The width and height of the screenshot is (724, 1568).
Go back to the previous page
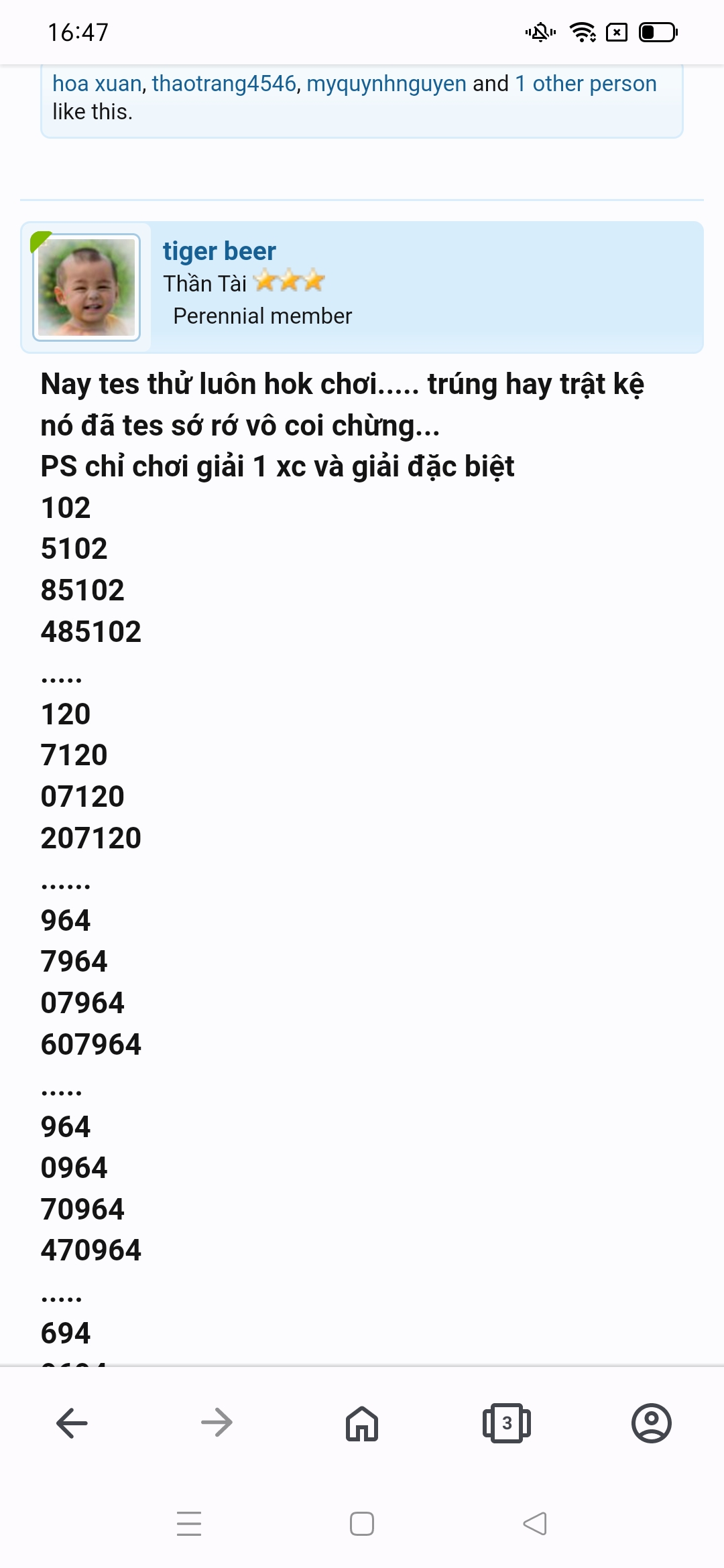point(72,1423)
